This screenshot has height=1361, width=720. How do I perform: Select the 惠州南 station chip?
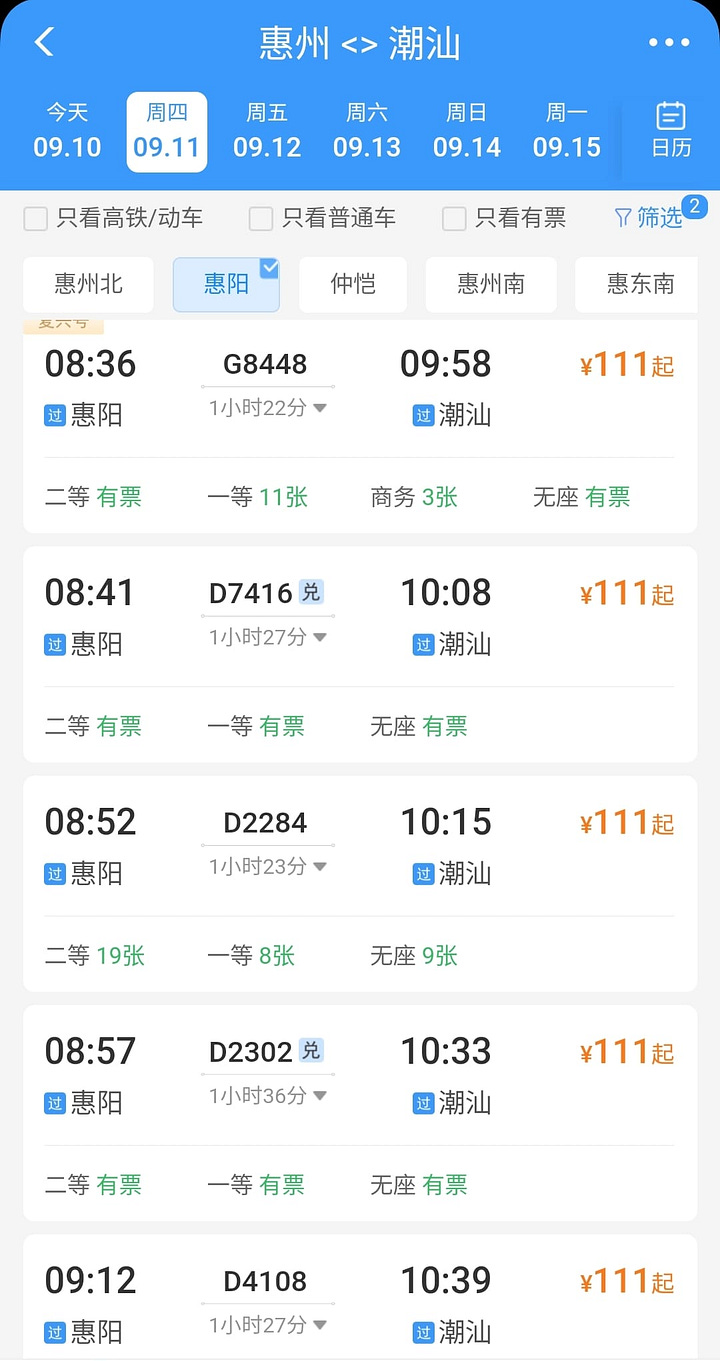[x=490, y=285]
